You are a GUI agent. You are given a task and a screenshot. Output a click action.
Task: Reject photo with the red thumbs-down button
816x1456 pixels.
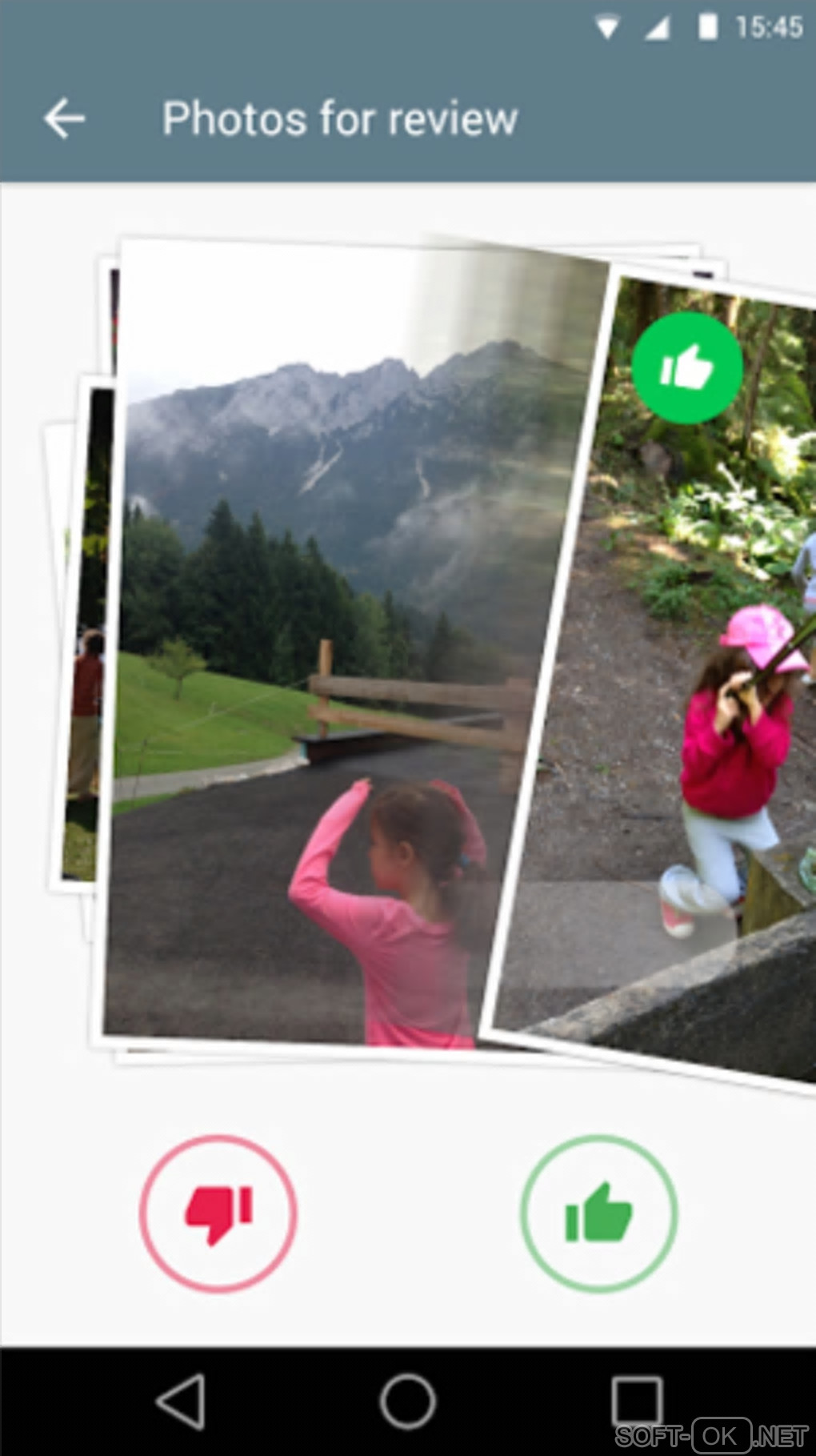tap(218, 1213)
